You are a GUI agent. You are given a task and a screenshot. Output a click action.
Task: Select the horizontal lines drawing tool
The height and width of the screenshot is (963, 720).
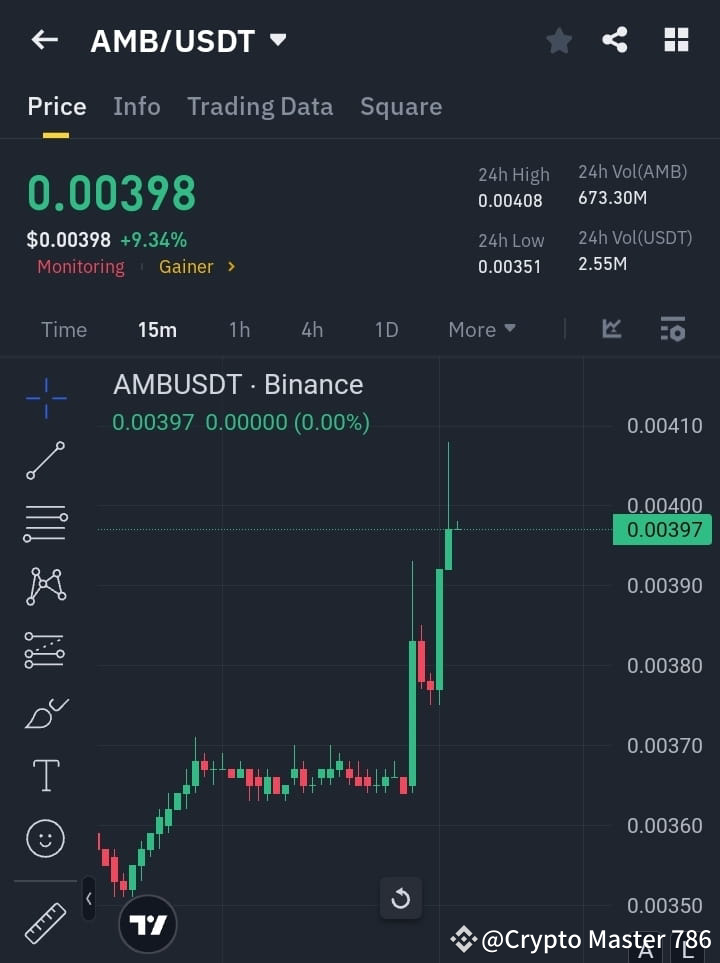(x=44, y=524)
